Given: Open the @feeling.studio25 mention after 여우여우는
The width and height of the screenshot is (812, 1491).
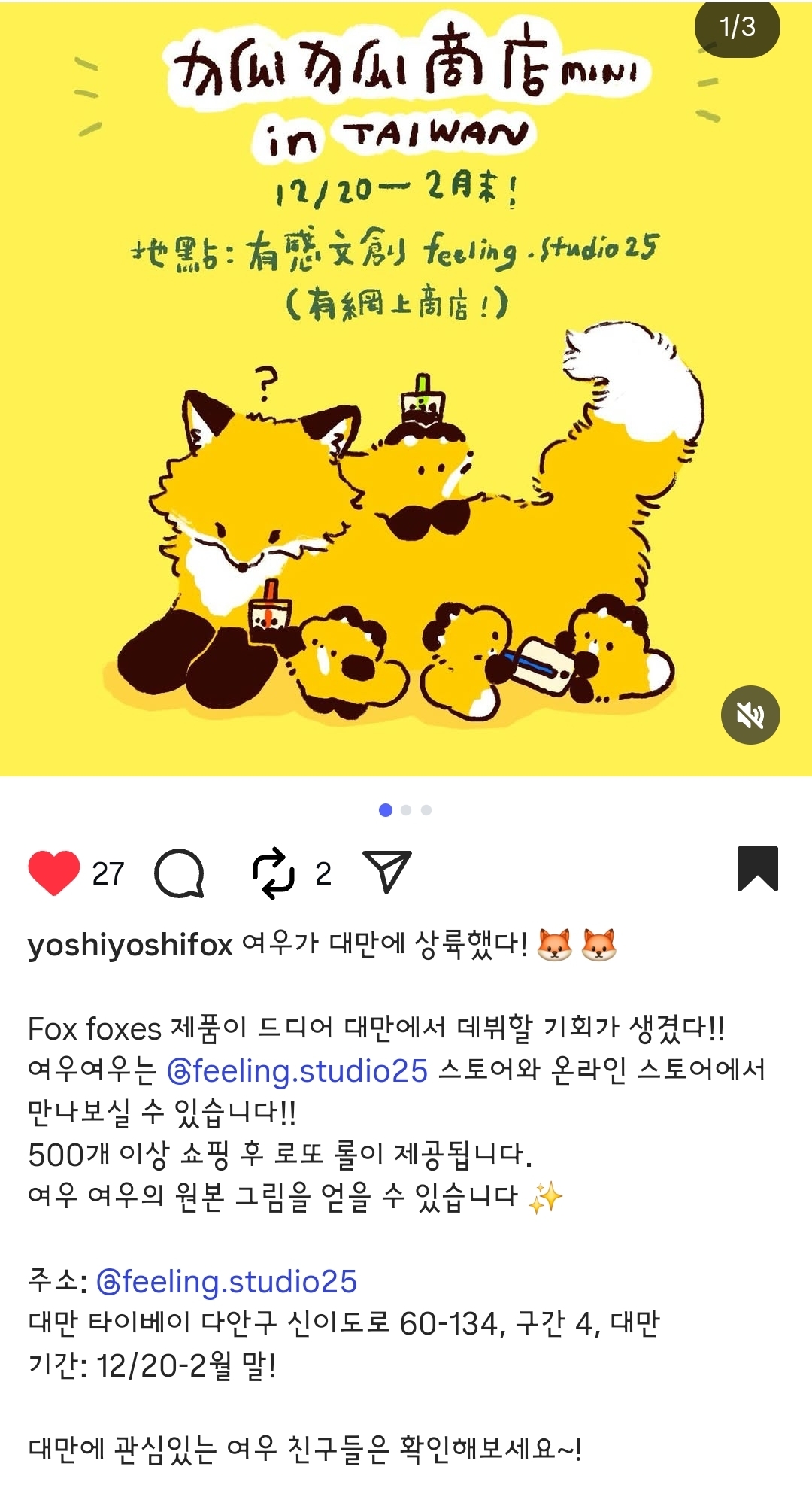Looking at the screenshot, I should point(298,1070).
